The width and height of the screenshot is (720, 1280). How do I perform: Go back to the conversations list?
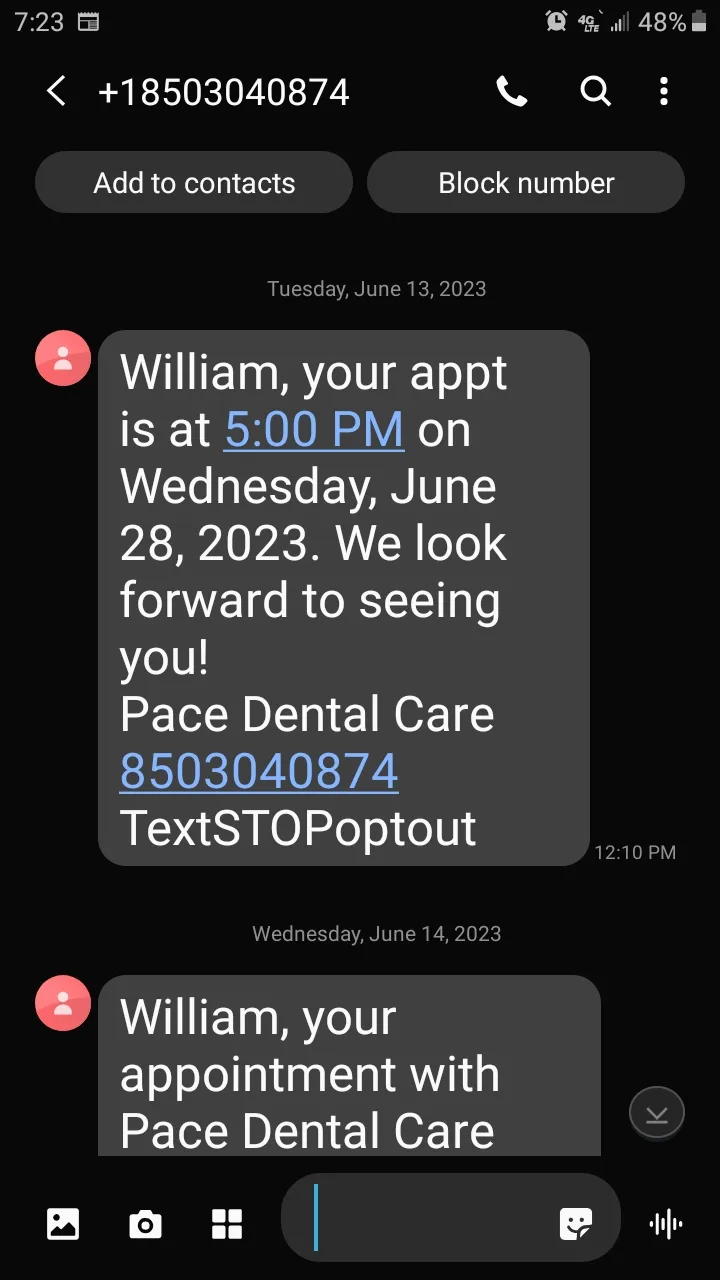click(x=56, y=92)
